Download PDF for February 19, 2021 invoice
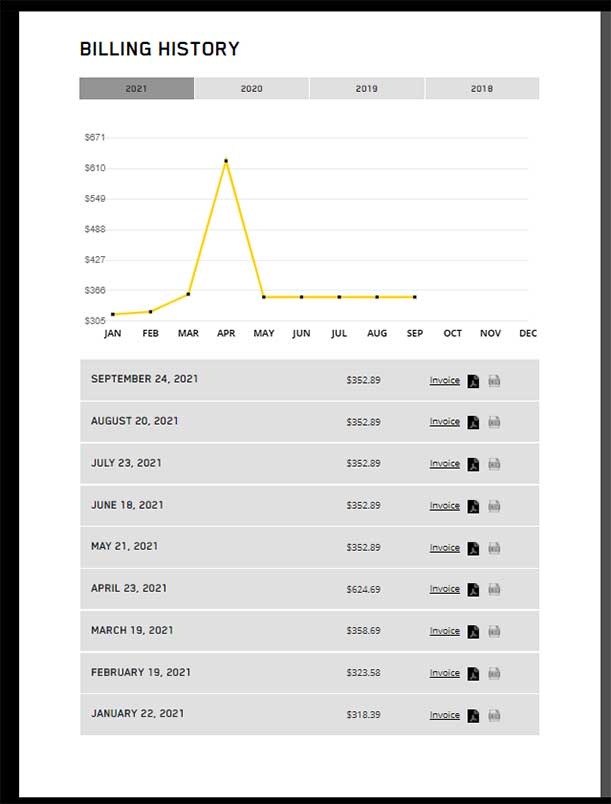The width and height of the screenshot is (611, 804). pos(473,674)
